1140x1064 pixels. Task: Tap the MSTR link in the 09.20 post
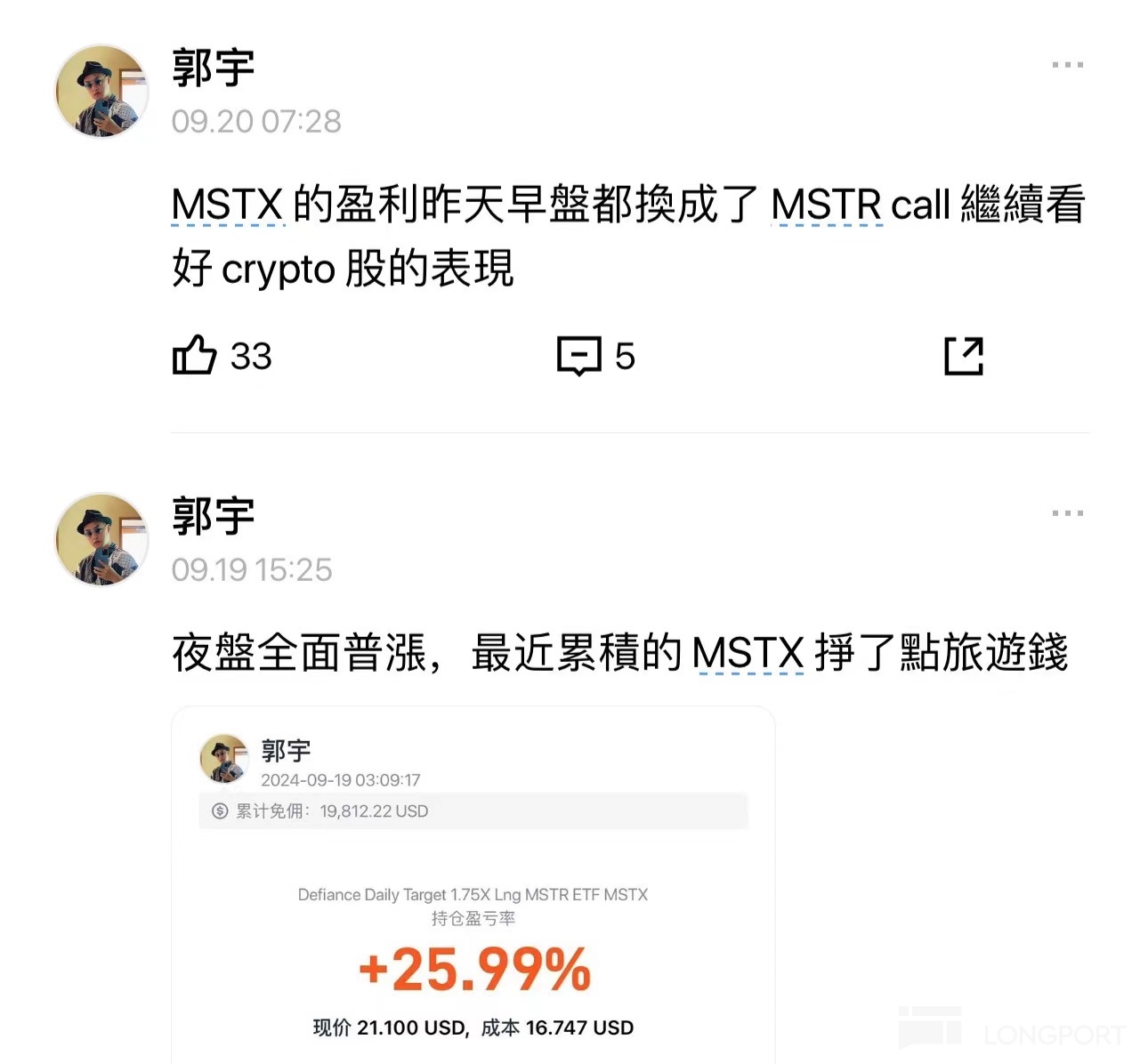click(x=827, y=206)
